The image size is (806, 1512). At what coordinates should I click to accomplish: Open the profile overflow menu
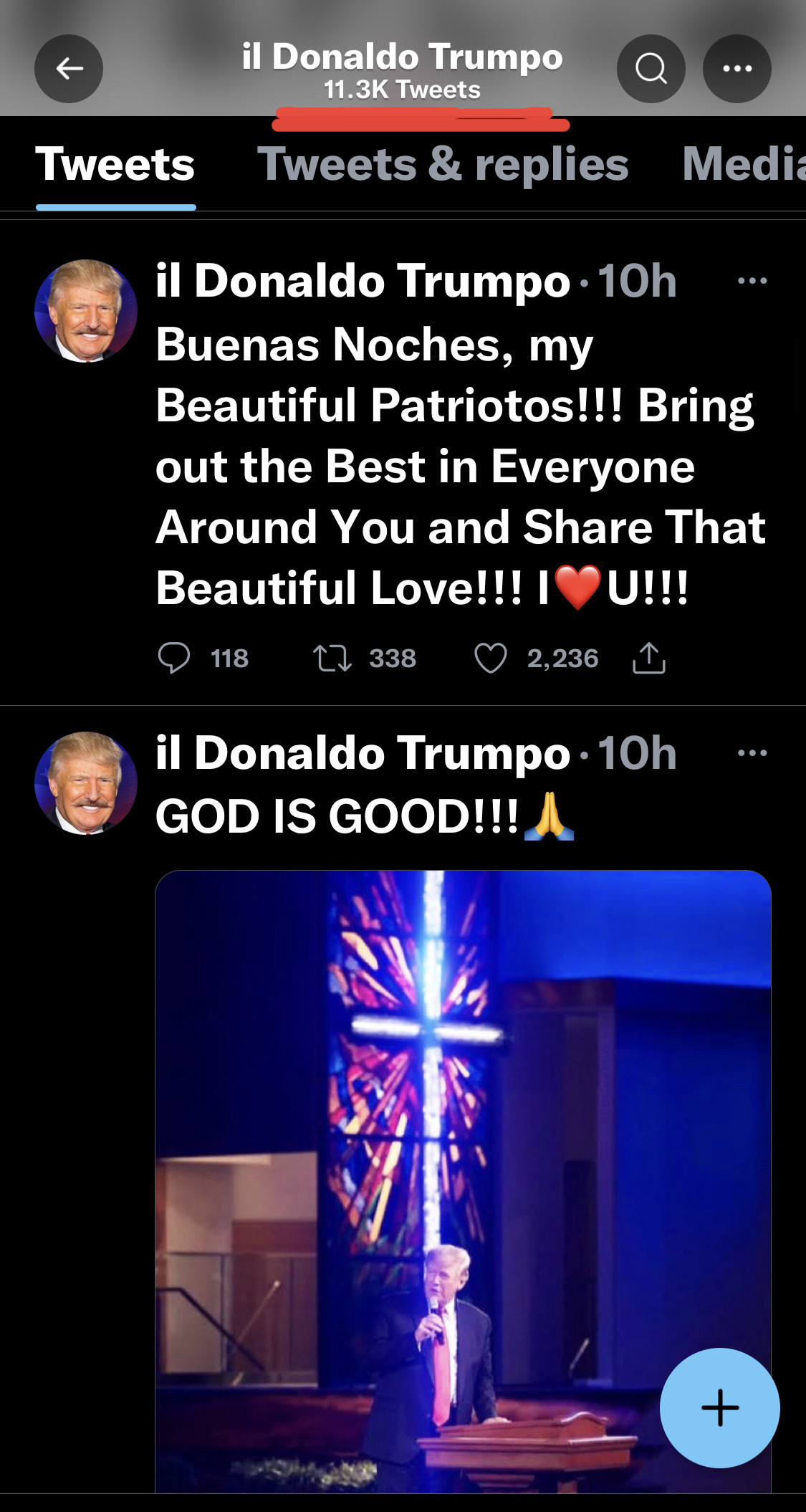(737, 69)
